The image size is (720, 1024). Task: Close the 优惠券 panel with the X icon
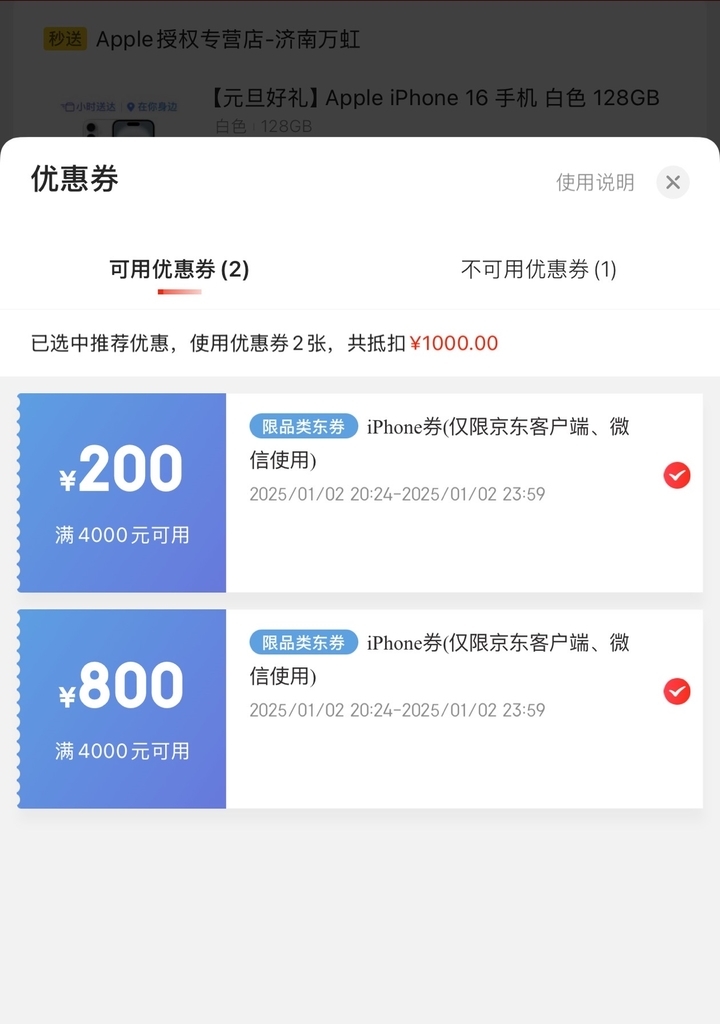coord(673,182)
